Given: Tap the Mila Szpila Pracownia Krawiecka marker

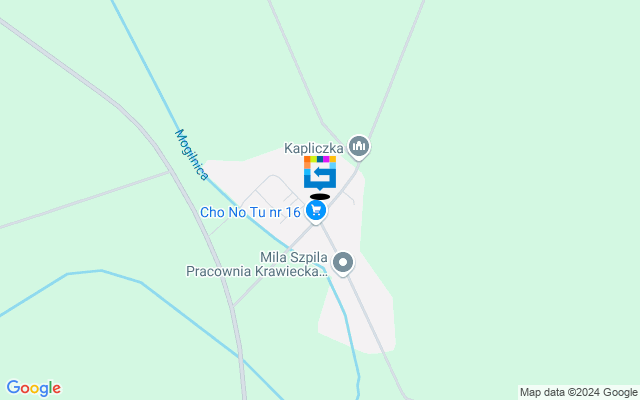Looking at the screenshot, I should pos(343,263).
